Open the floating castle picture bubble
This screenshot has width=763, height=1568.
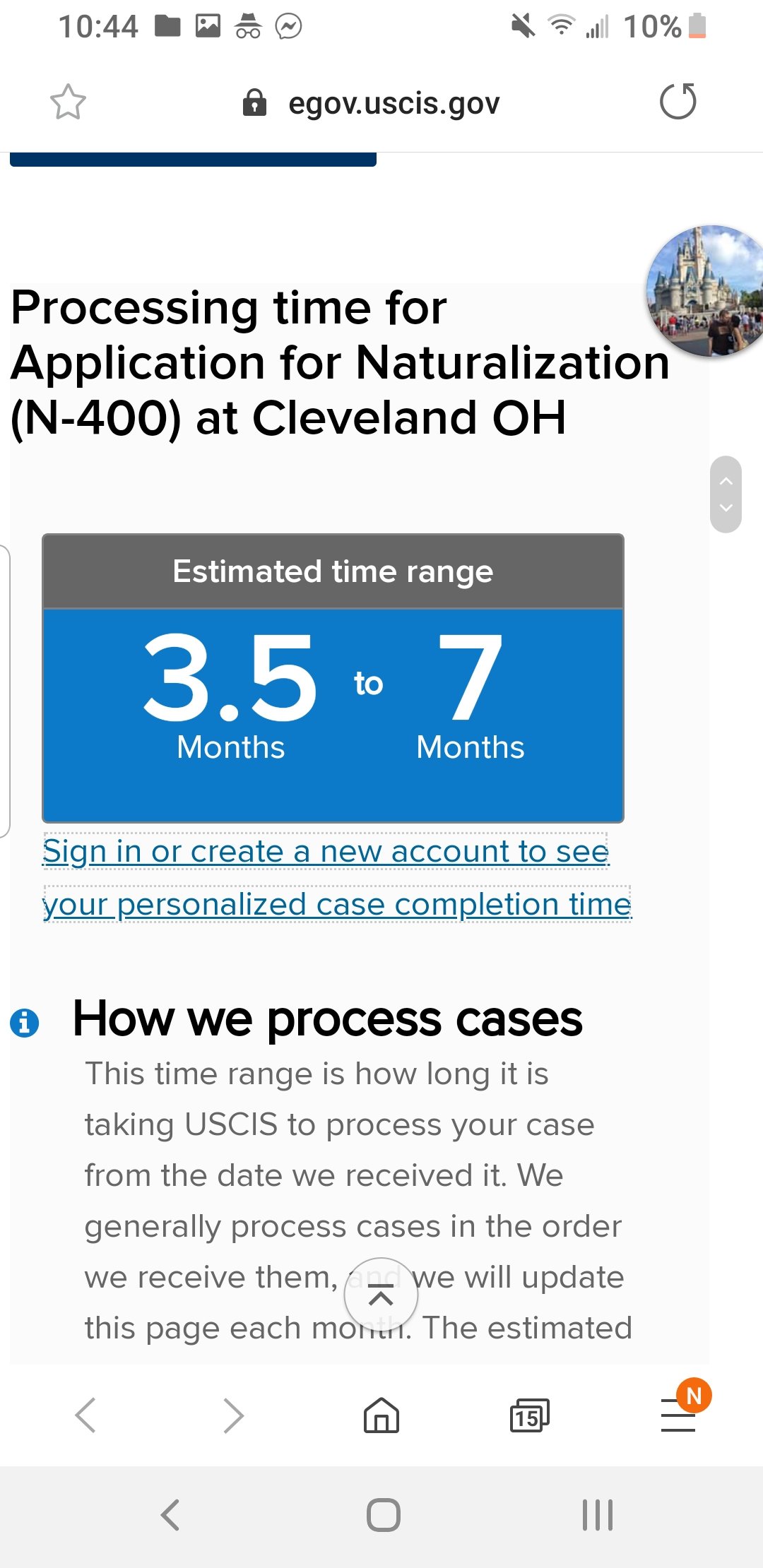tap(705, 291)
